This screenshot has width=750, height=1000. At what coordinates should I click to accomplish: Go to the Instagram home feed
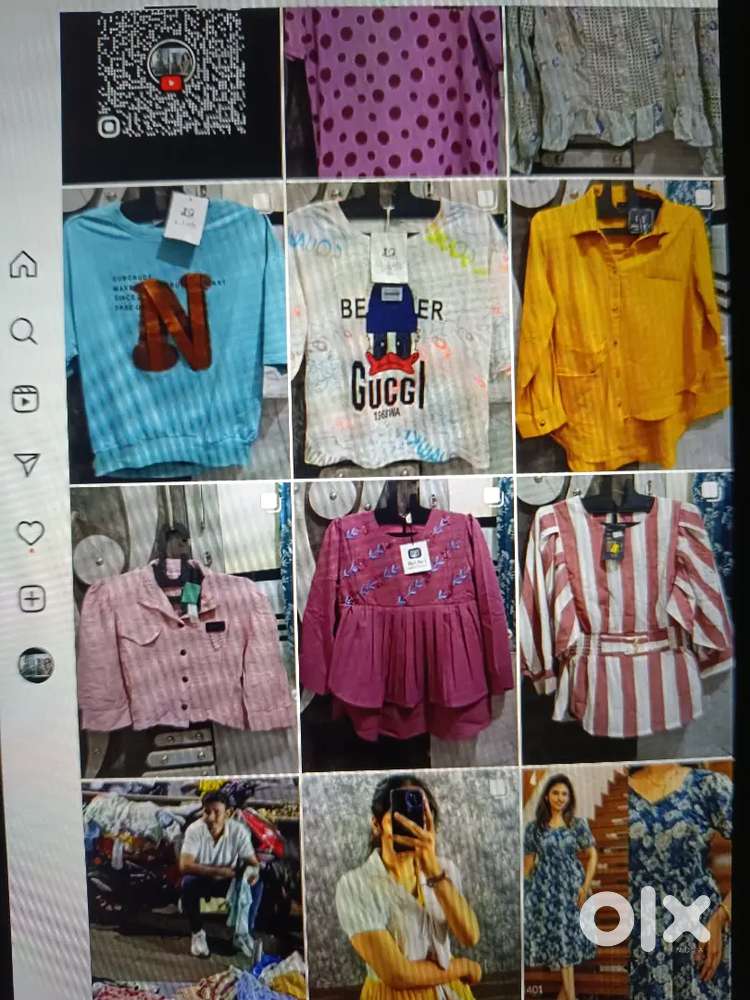pyautogui.click(x=23, y=264)
